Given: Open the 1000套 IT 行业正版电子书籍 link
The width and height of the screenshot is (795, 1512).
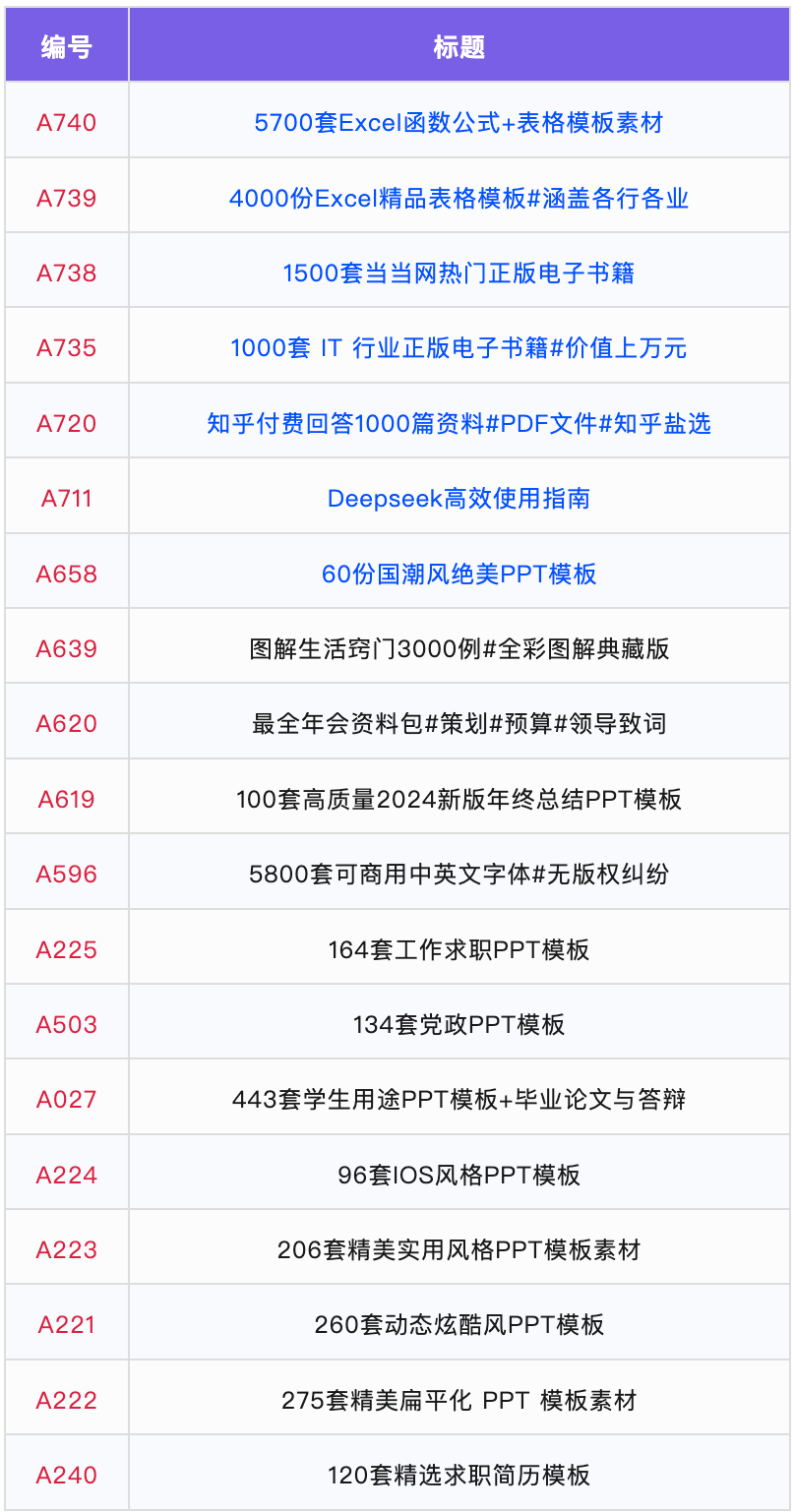Looking at the screenshot, I should [x=459, y=348].
